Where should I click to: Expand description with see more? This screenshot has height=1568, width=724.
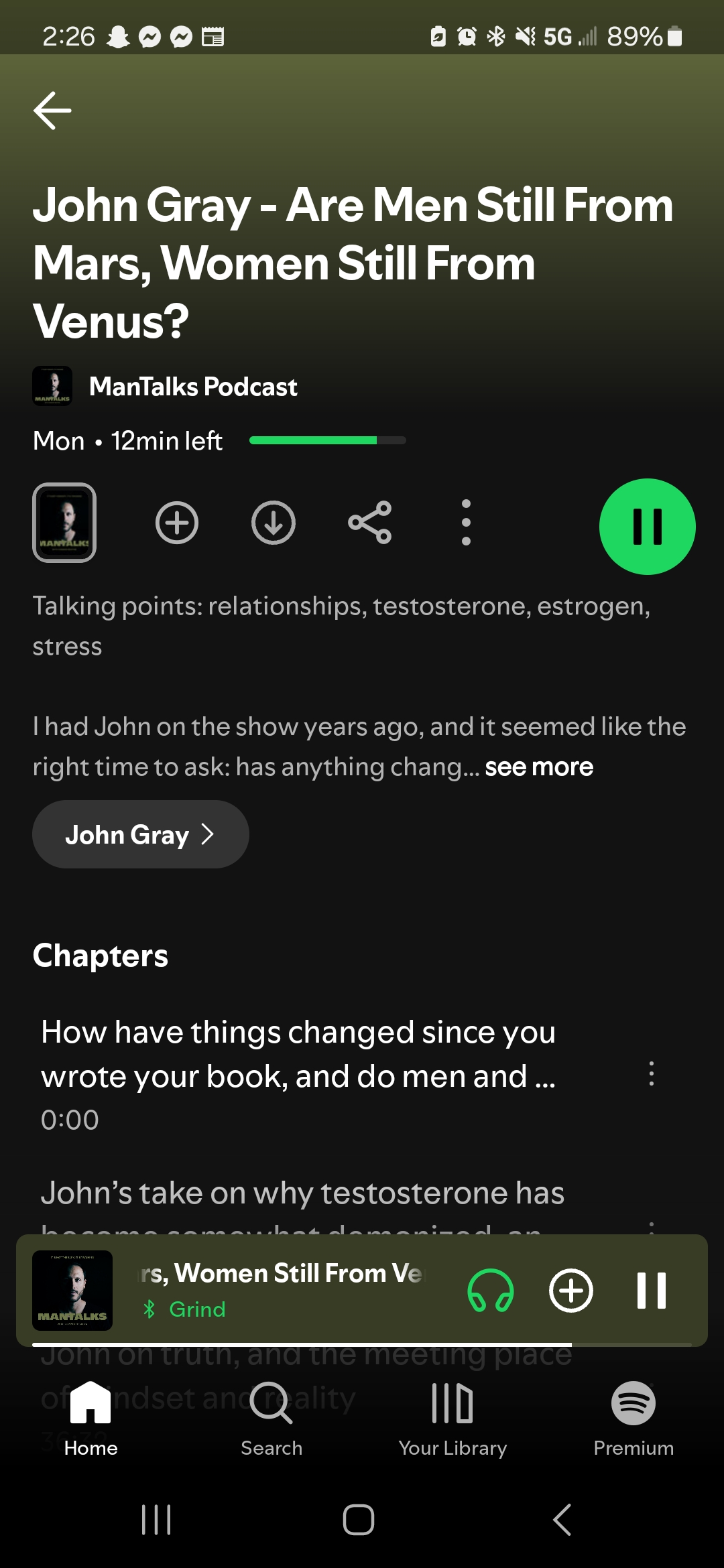tap(539, 767)
